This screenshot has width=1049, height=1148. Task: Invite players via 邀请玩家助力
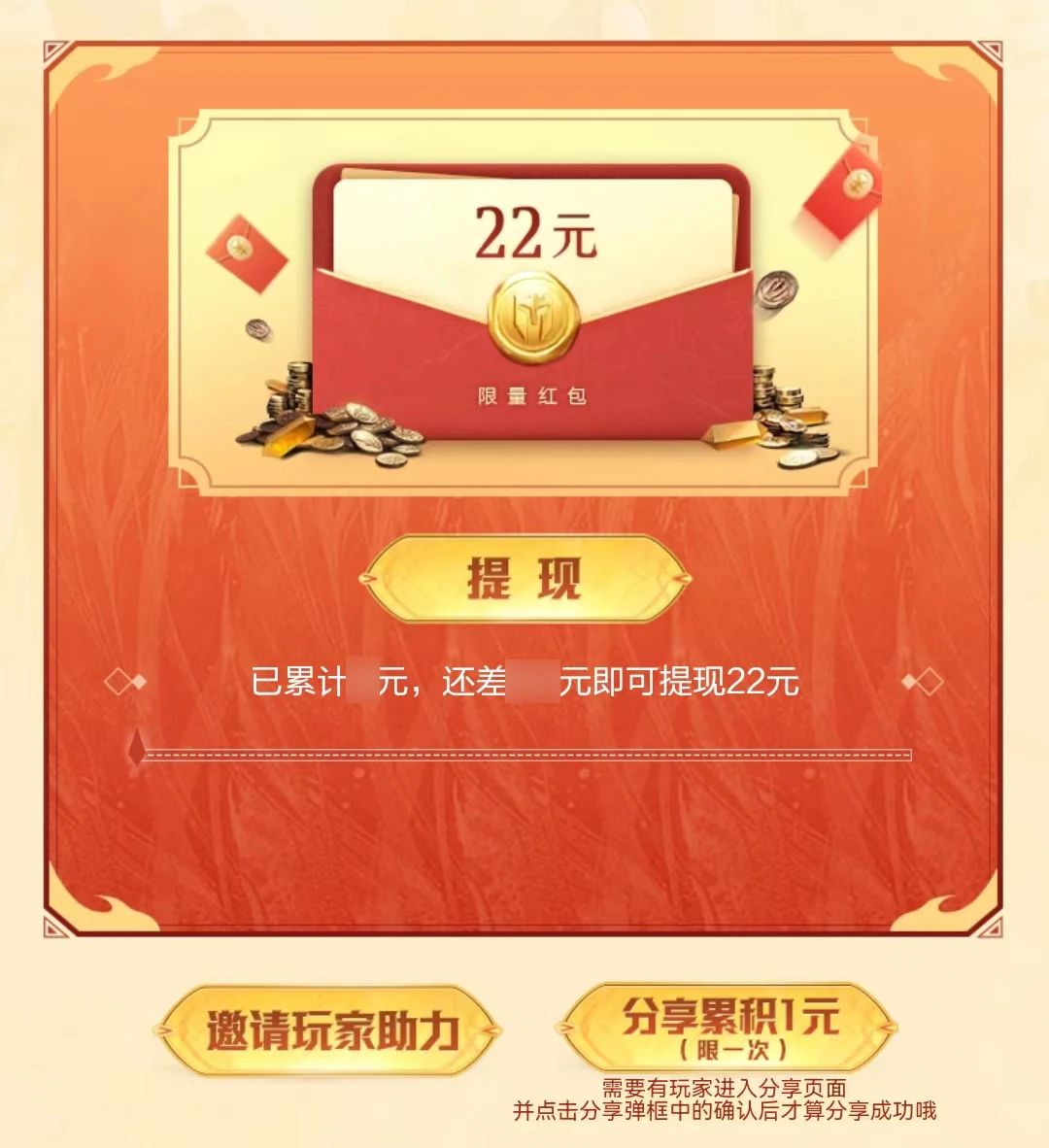(330, 1030)
